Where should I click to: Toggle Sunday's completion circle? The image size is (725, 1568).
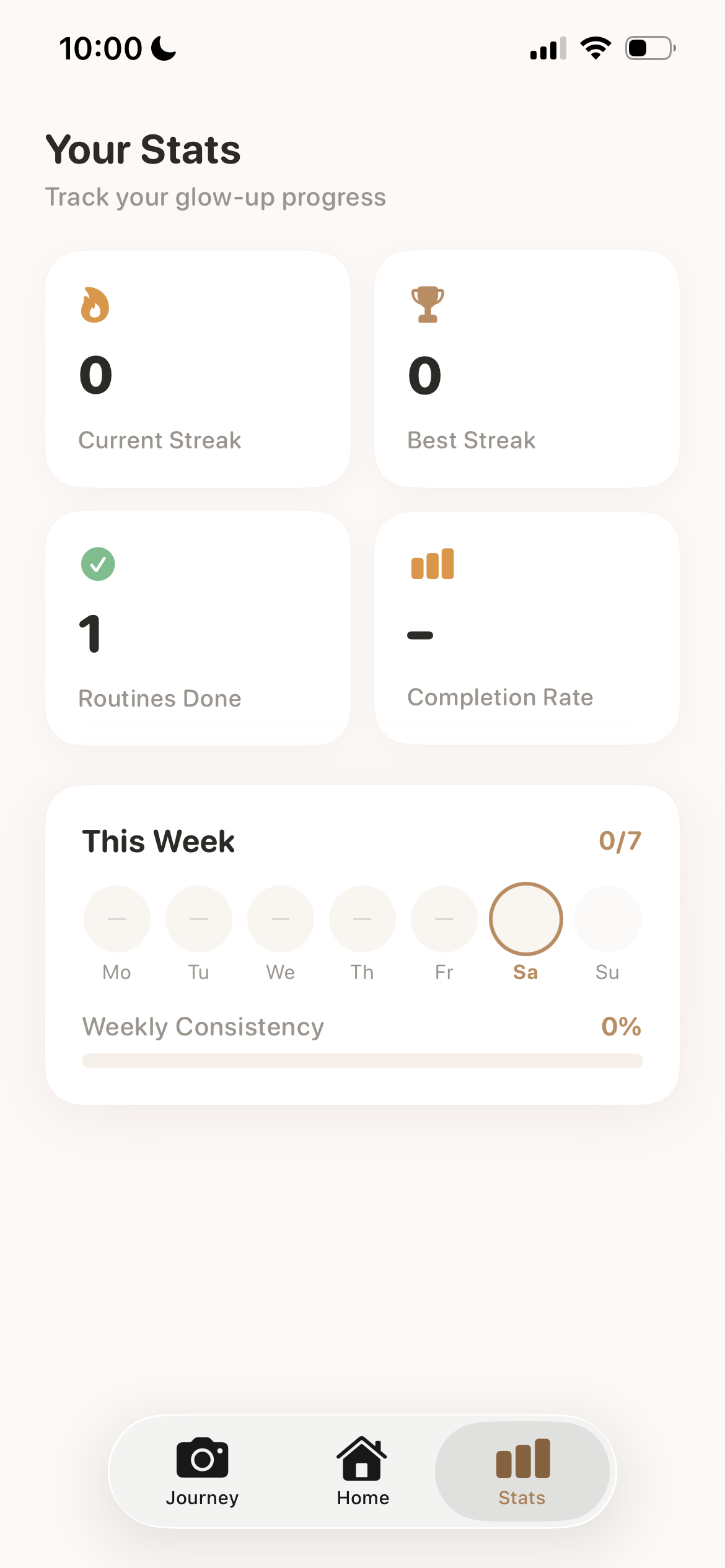[x=607, y=918]
